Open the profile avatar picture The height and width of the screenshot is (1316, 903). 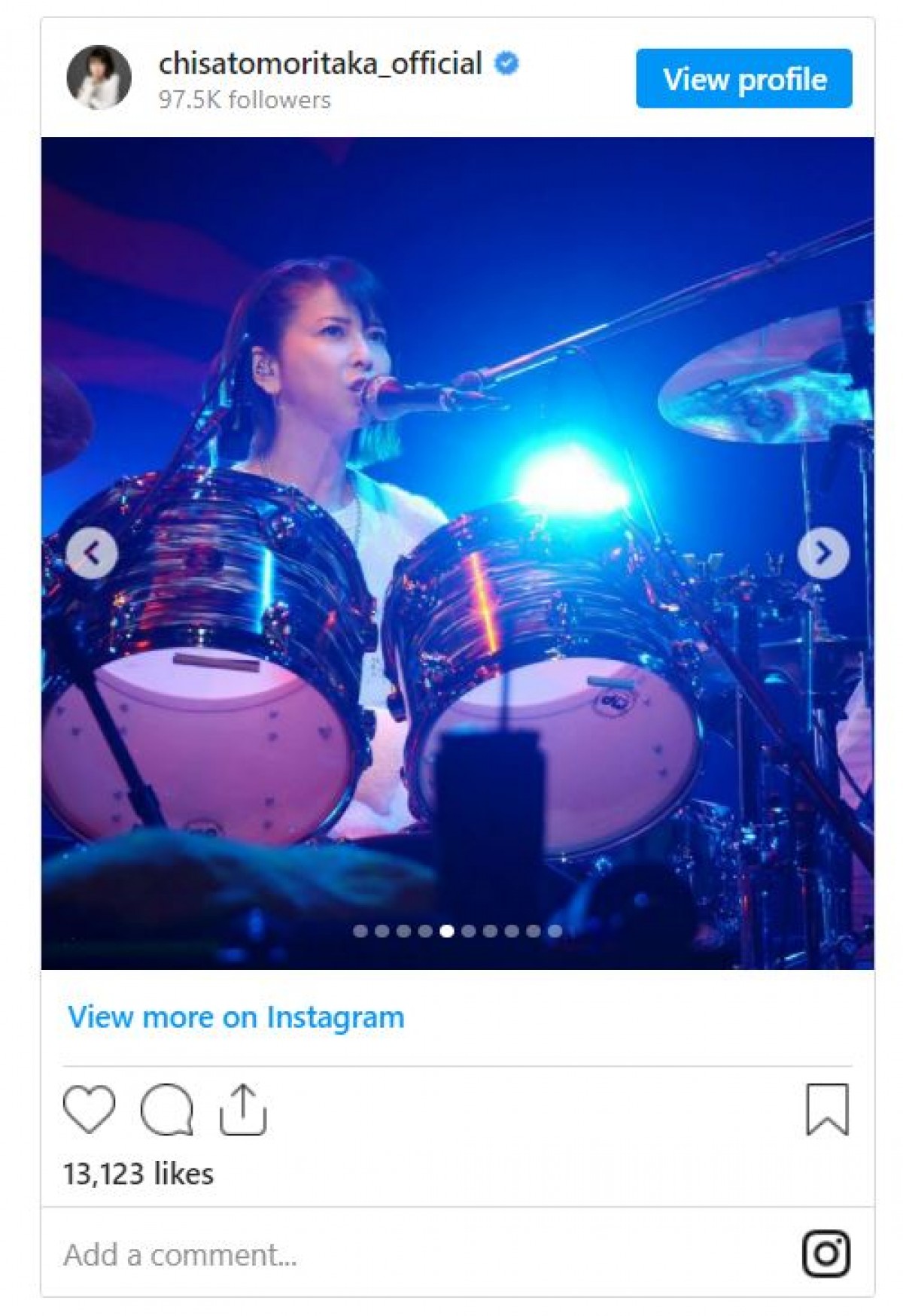99,78
